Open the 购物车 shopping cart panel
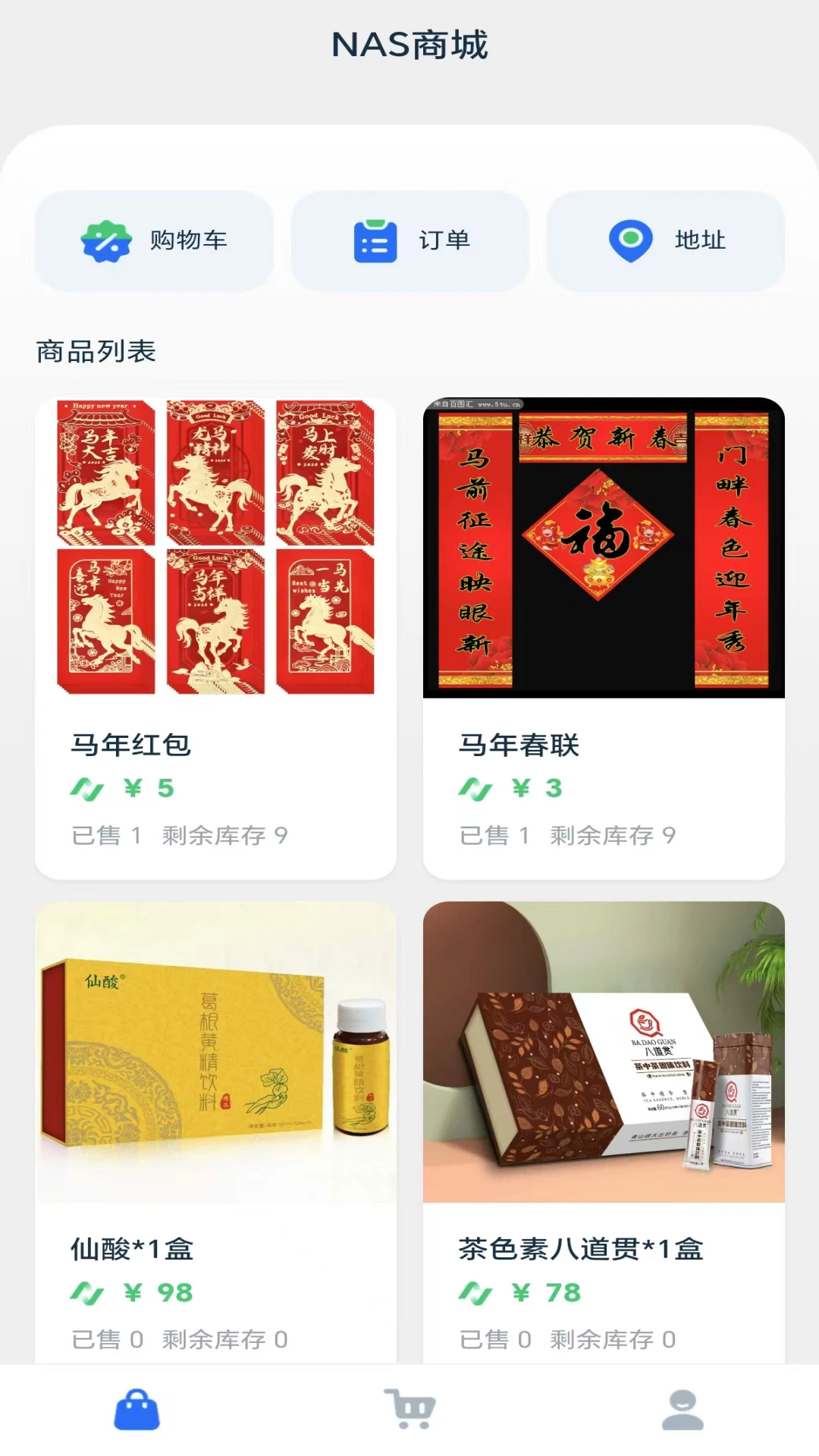 point(154,240)
